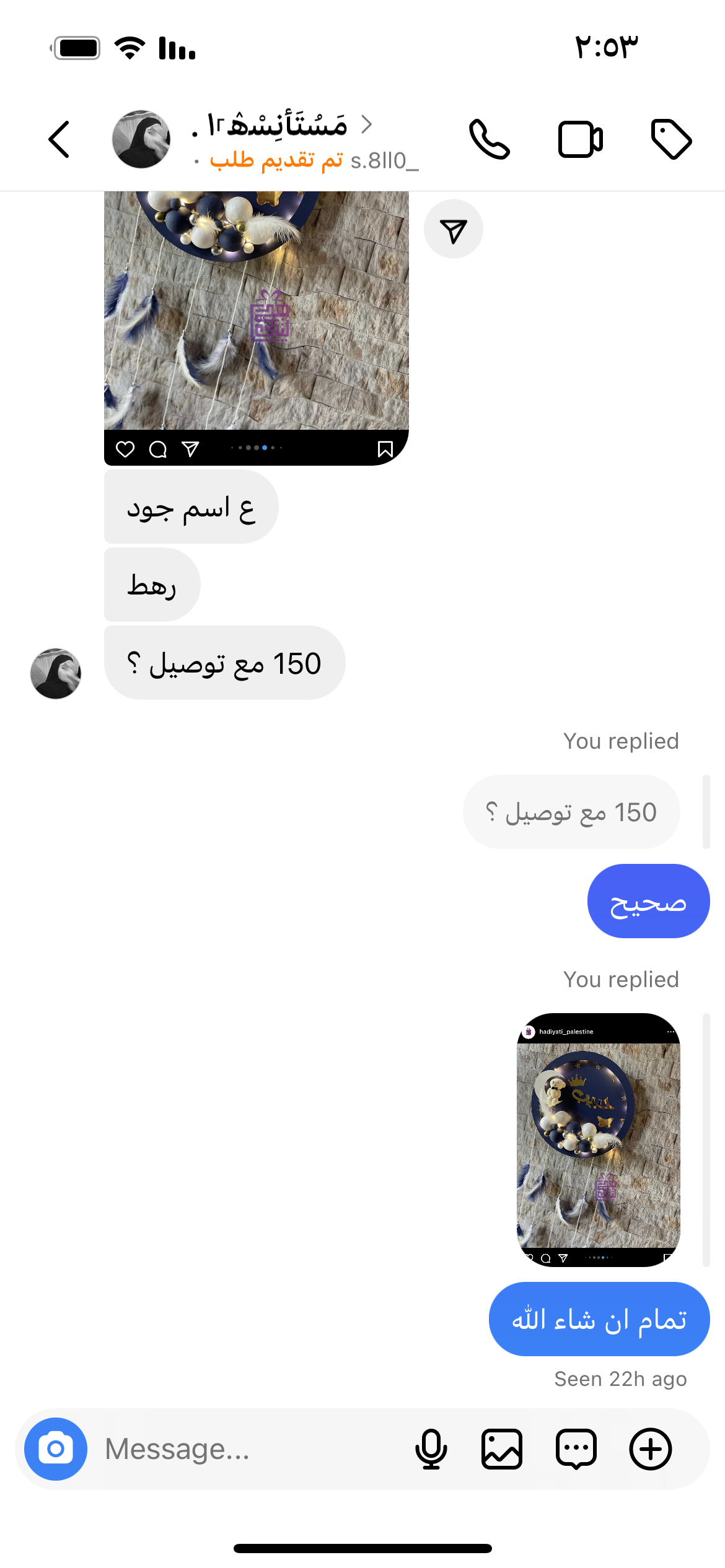The width and height of the screenshot is (725, 1568).
Task: Open the quoted message above صحيح
Action: tap(571, 812)
